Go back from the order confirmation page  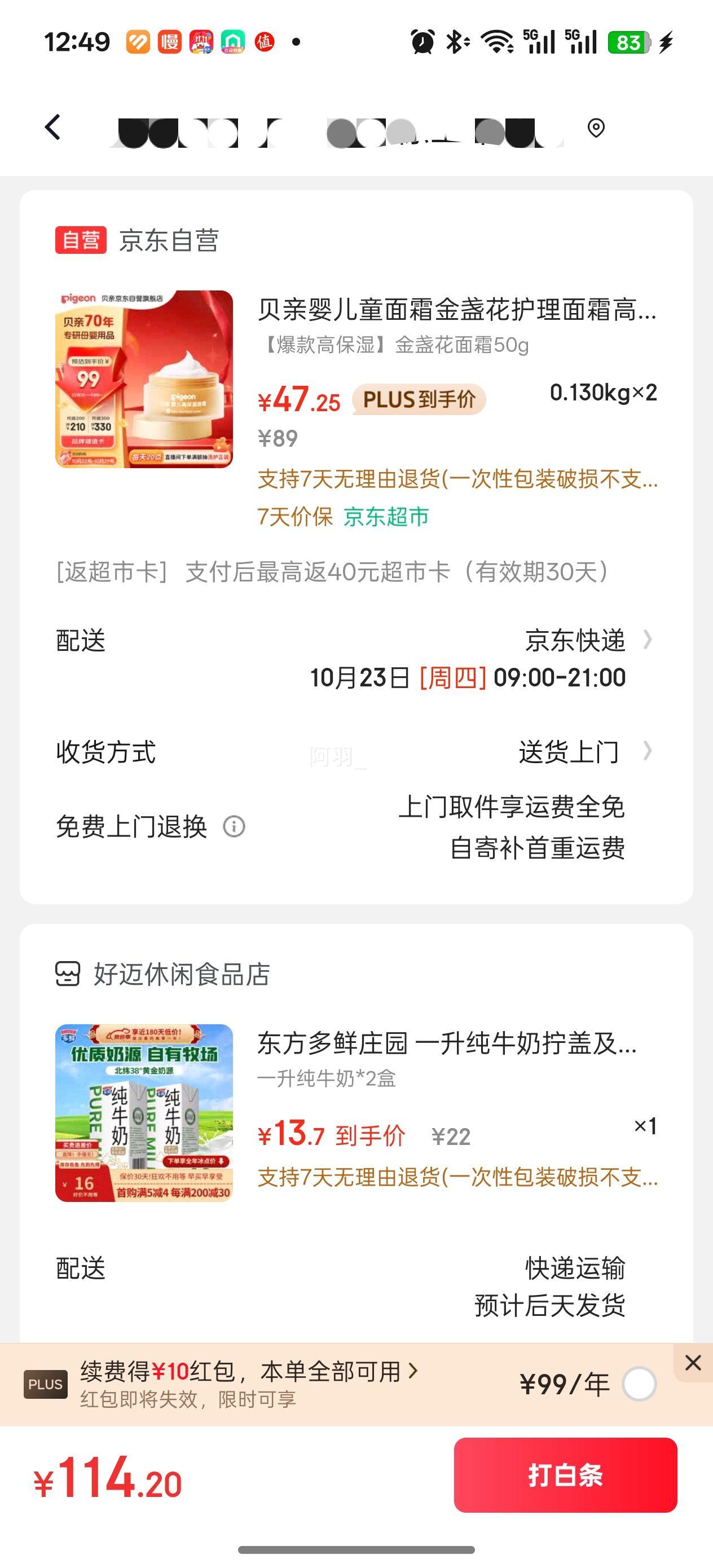[53, 128]
